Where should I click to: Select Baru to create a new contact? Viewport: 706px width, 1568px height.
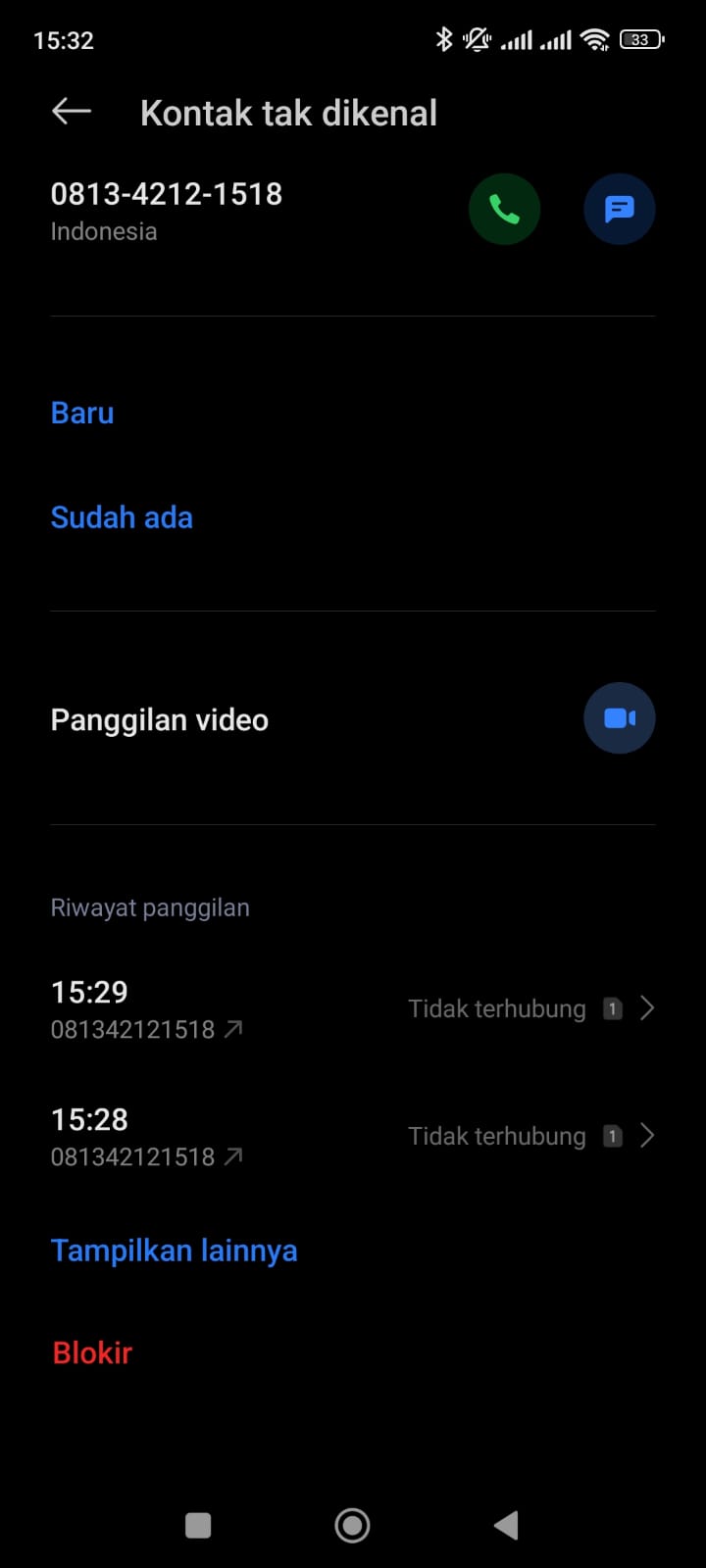coord(82,413)
